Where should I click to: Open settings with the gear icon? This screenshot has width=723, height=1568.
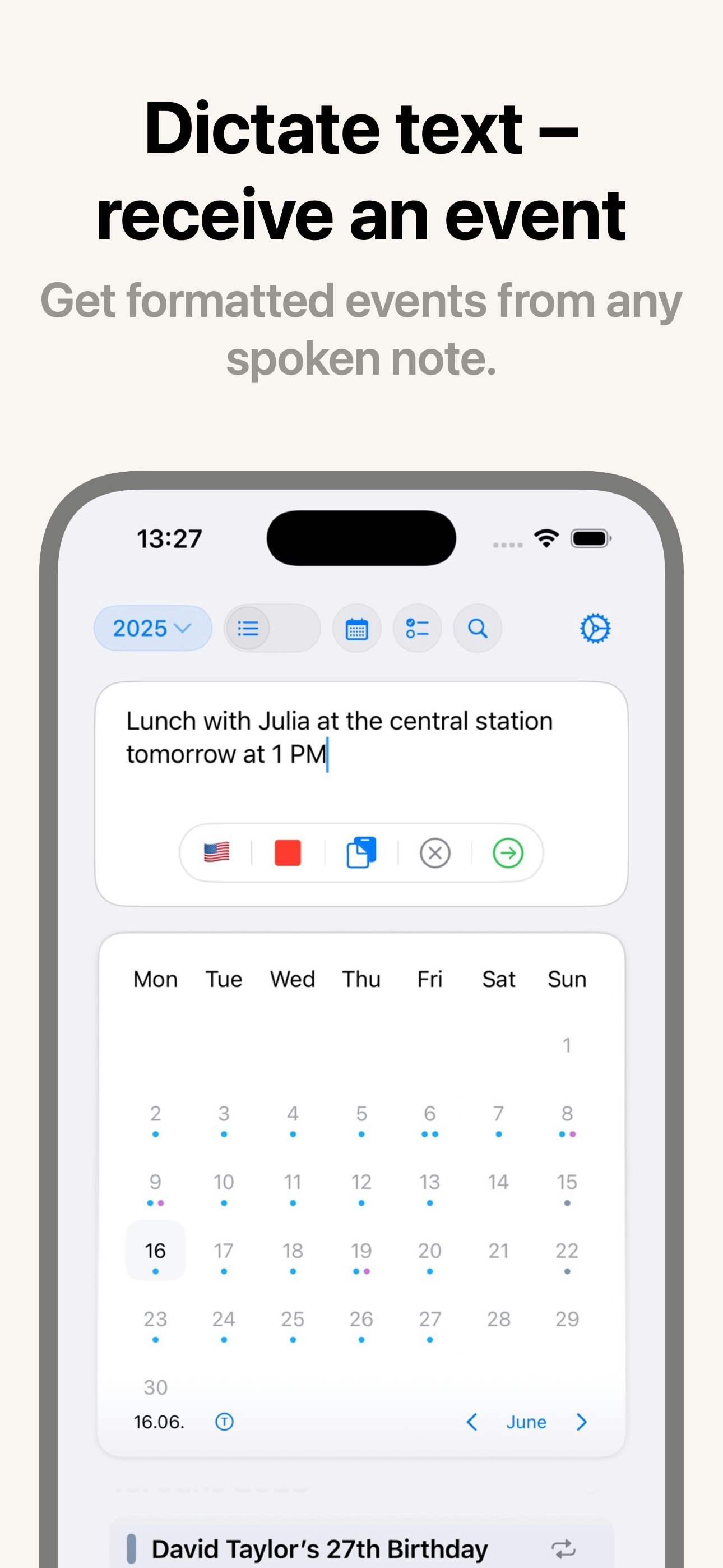click(595, 628)
